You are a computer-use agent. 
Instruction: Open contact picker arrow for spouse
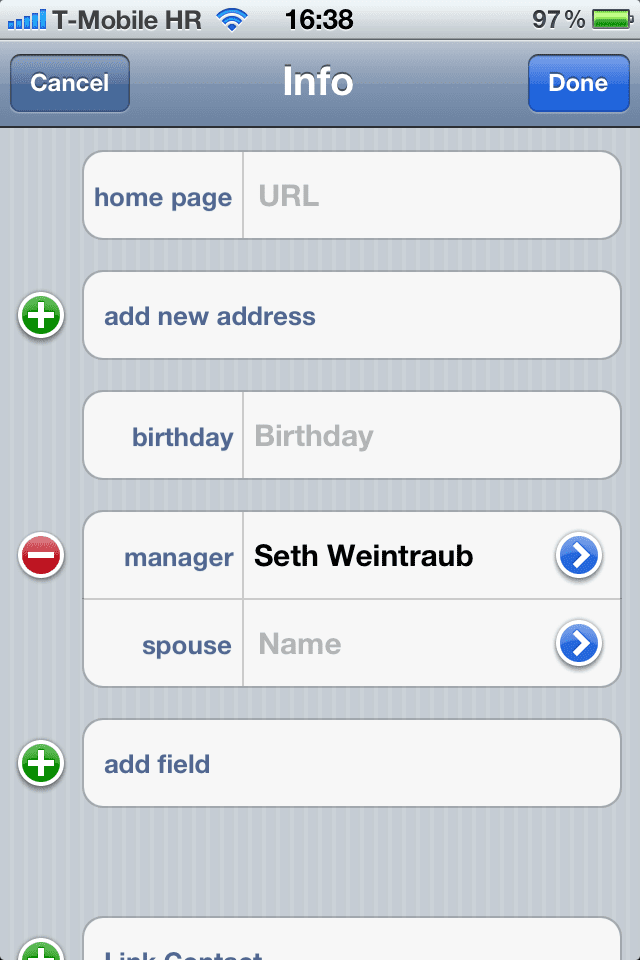click(x=579, y=644)
